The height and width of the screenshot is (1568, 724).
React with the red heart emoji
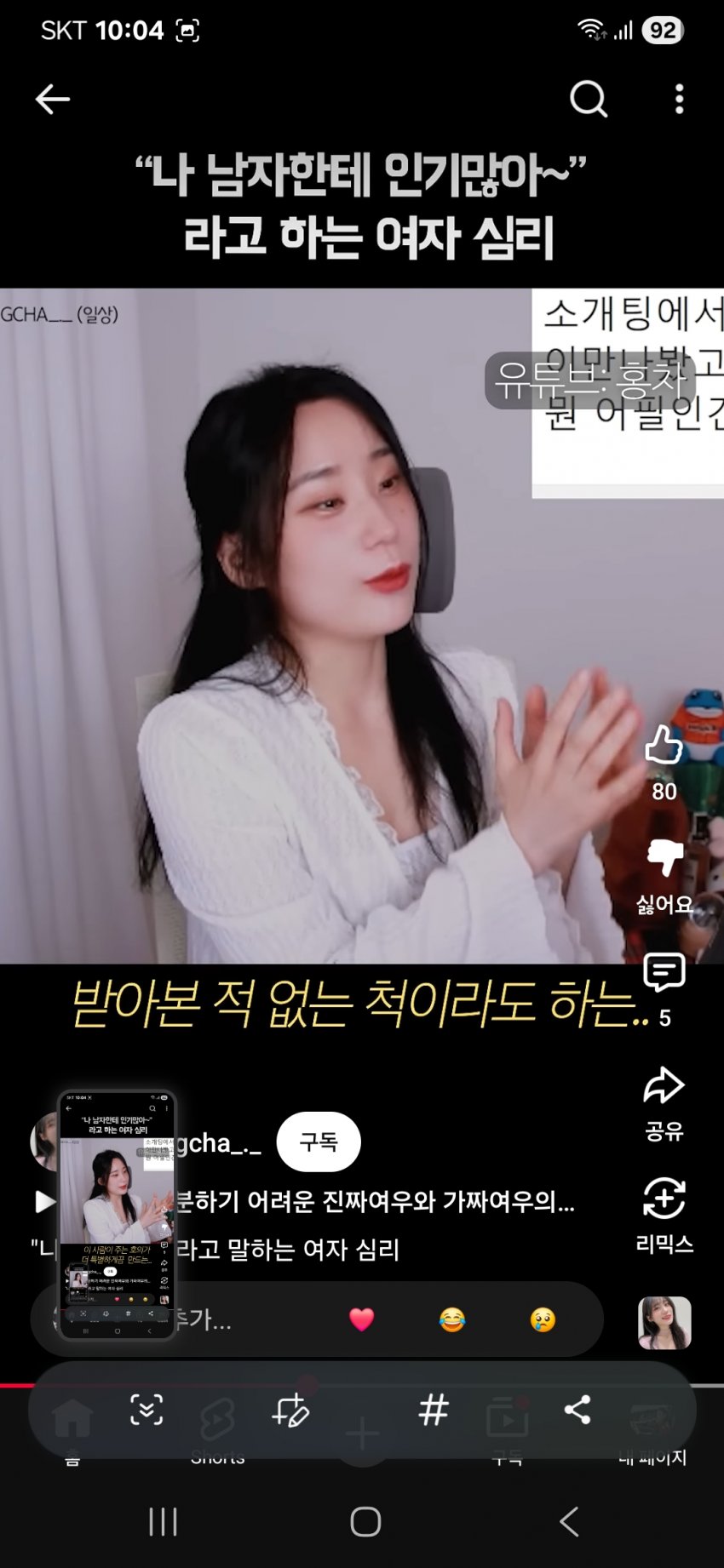[x=362, y=1319]
